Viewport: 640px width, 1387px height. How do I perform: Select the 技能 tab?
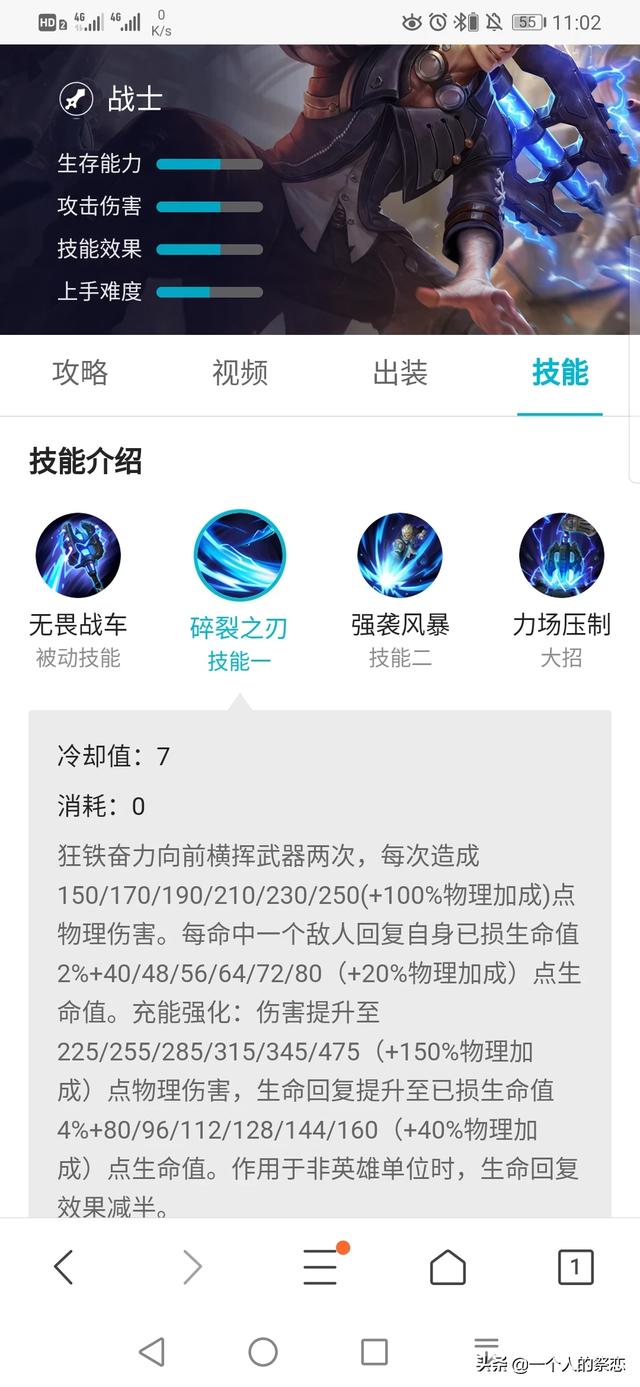tap(560, 373)
